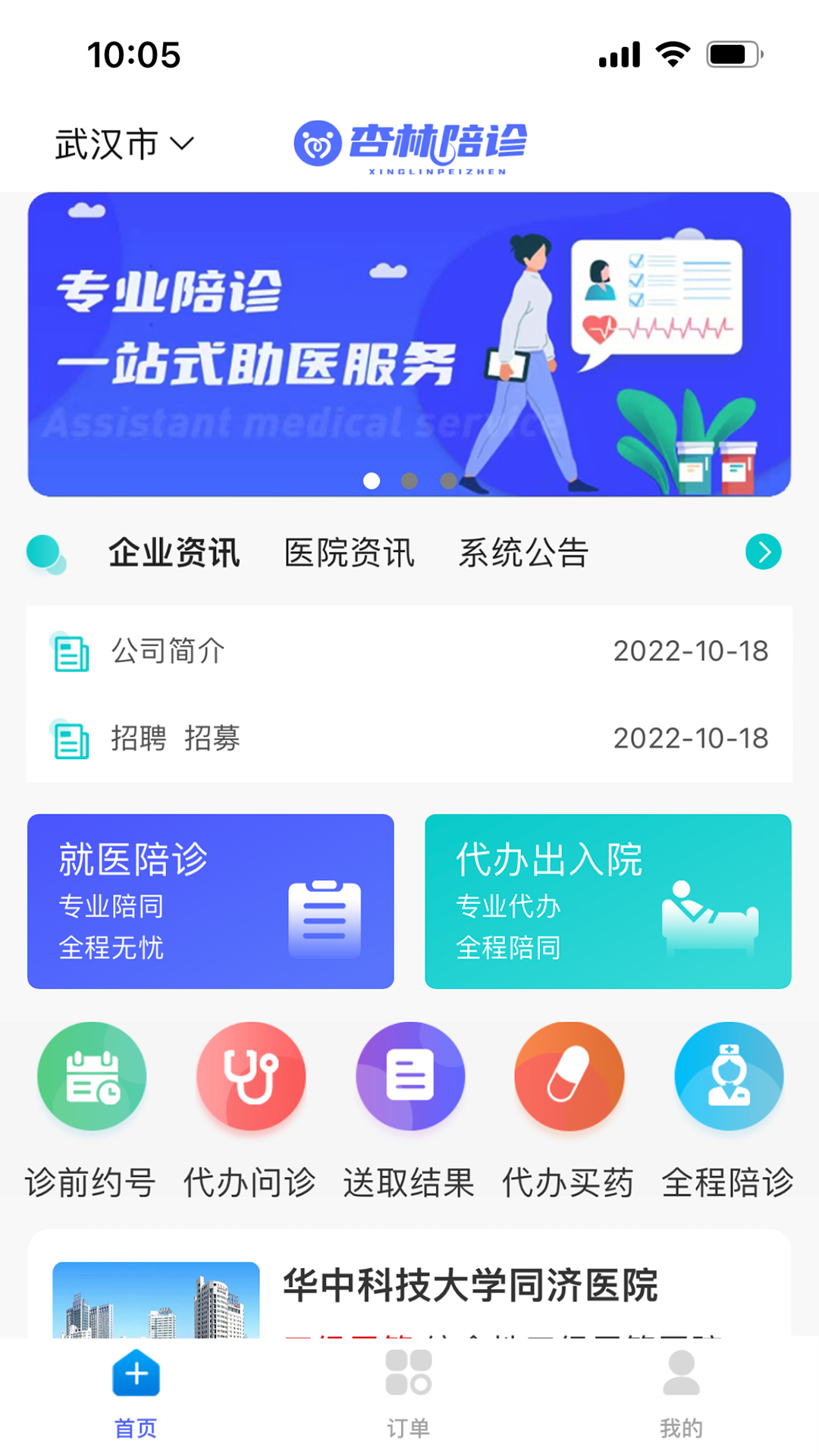Open 代办问诊 via the stethoscope icon
Viewport: 819px width, 1456px height.
coord(251,1076)
